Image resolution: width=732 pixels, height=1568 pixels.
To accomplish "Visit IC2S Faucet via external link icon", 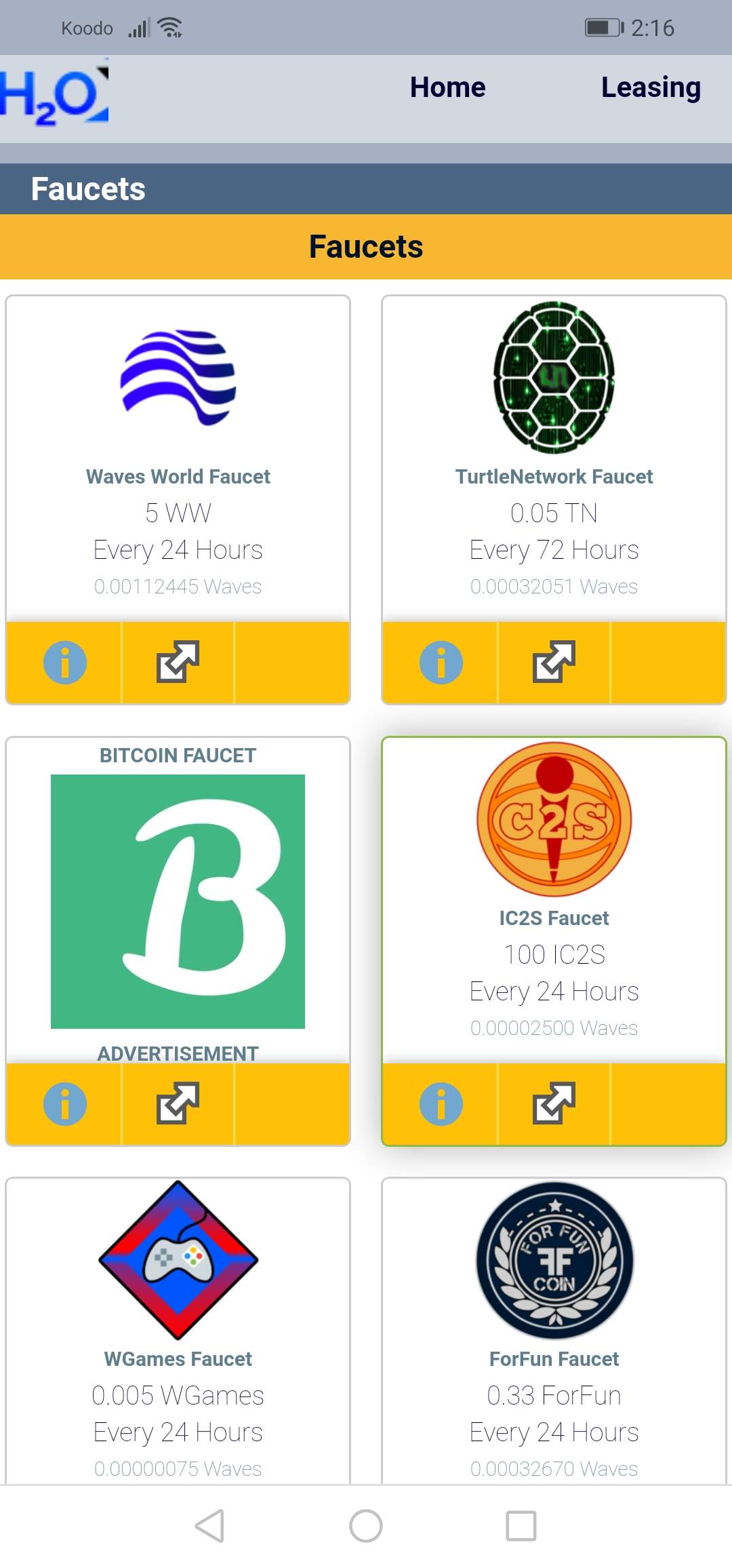I will click(x=554, y=1104).
